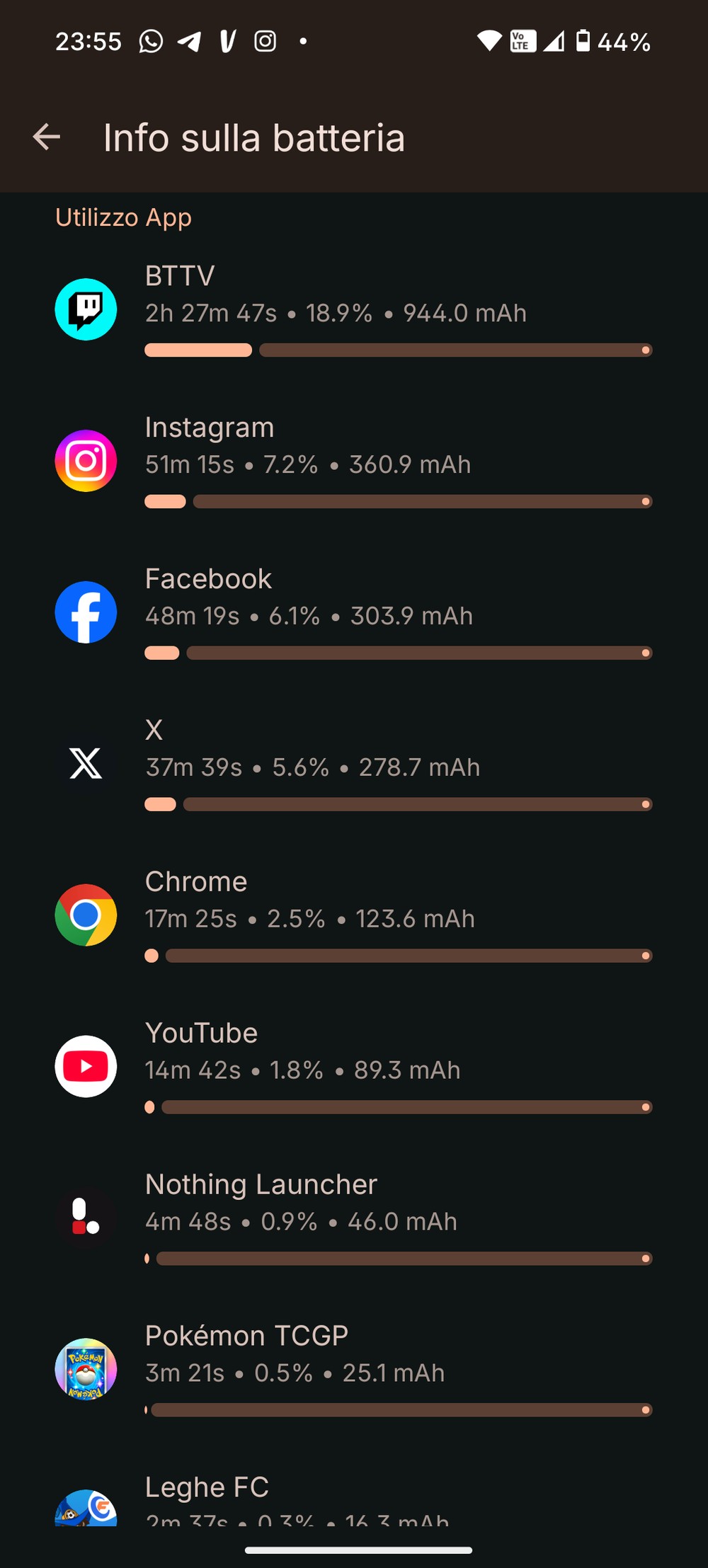
Task: Open BTTV battery usage details
Action: pos(354,309)
